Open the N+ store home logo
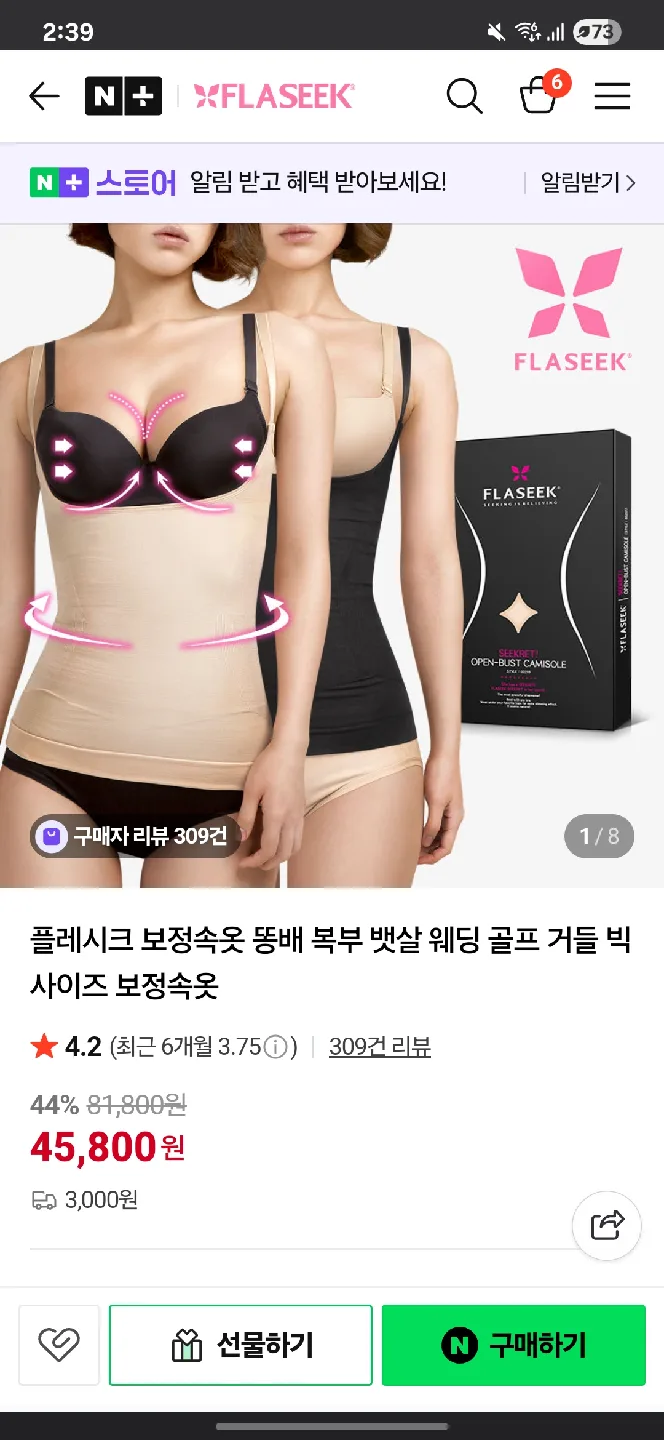Image resolution: width=664 pixels, height=1440 pixels. (x=123, y=96)
